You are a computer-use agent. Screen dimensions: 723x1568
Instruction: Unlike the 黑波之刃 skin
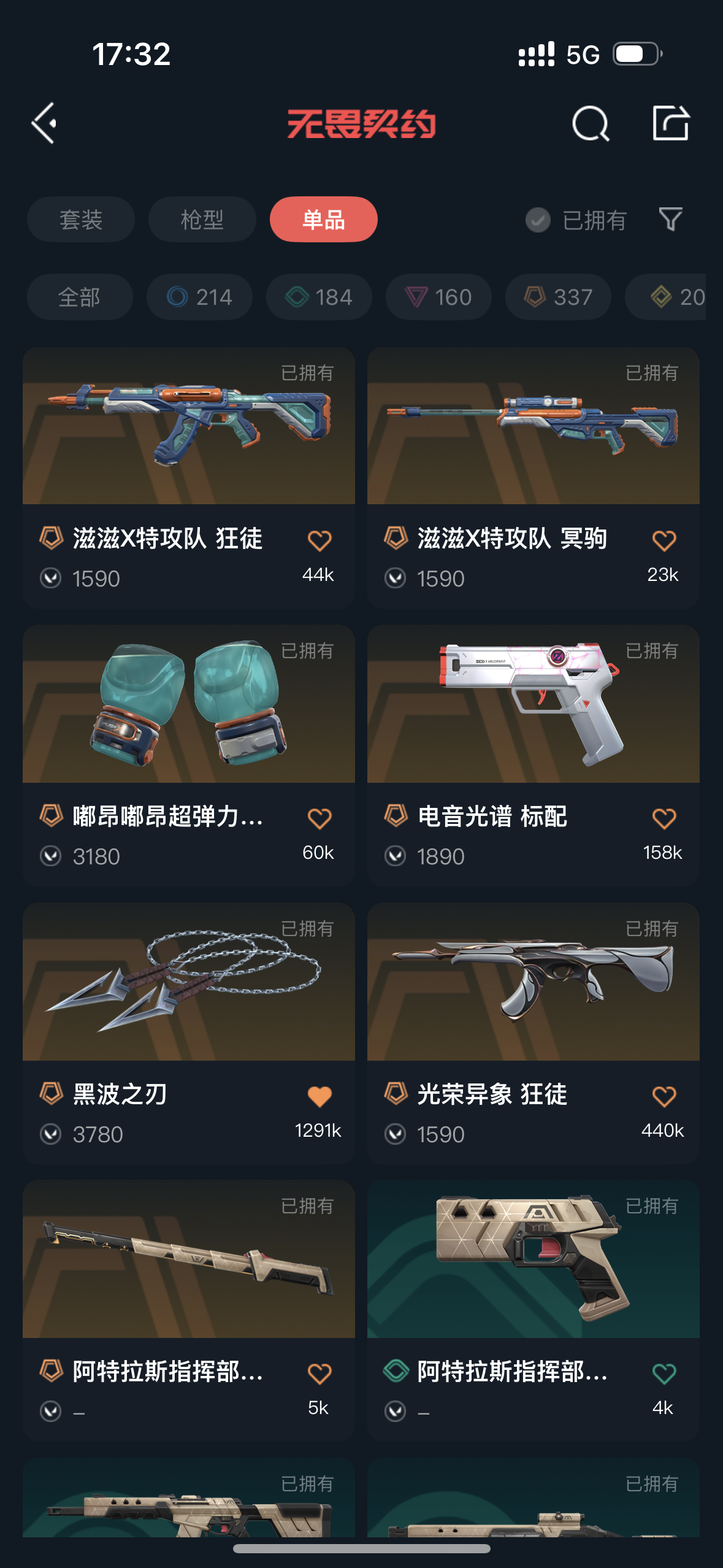(x=319, y=1096)
